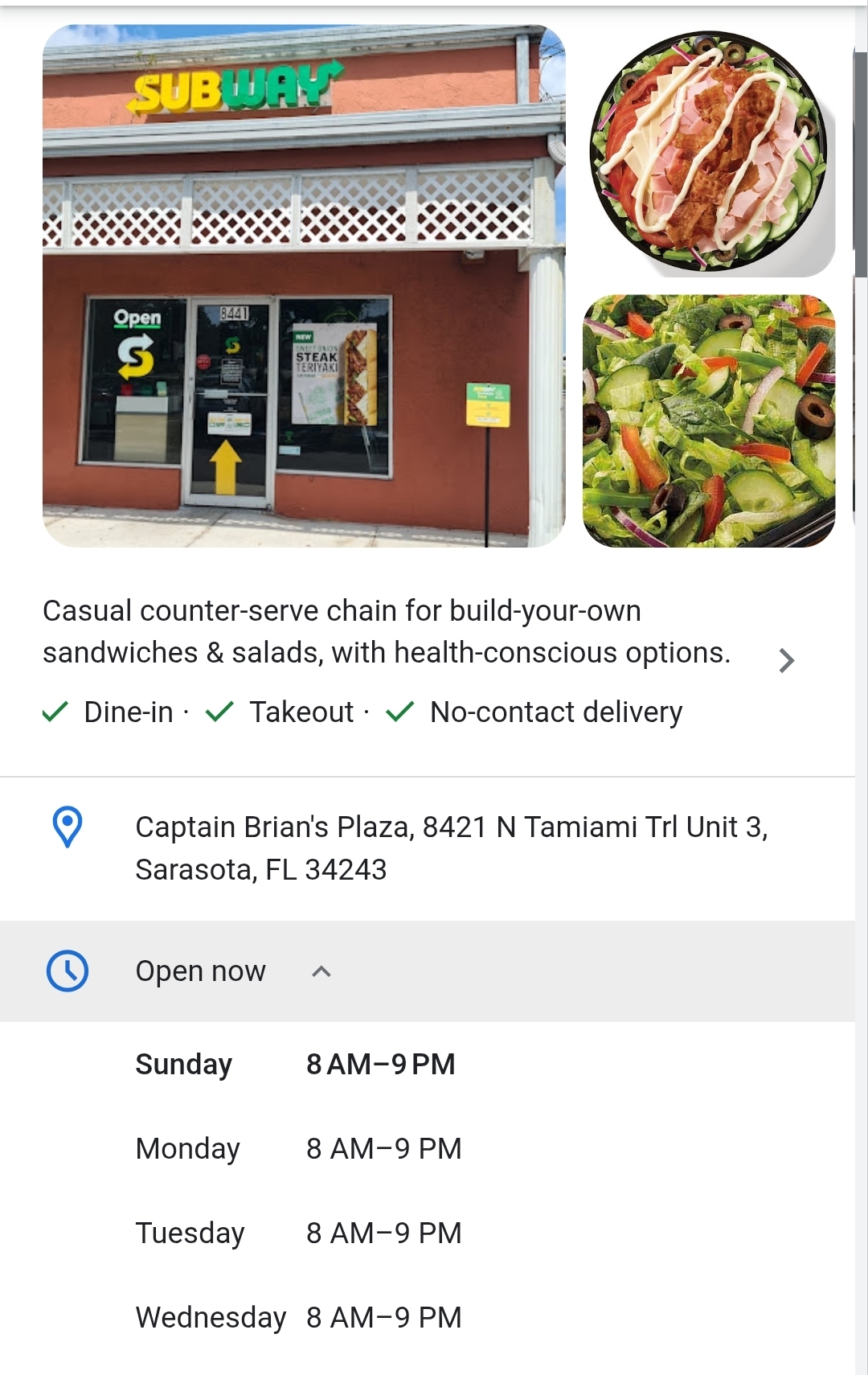Select the Monday hours row
The image size is (868, 1375).
click(299, 1148)
